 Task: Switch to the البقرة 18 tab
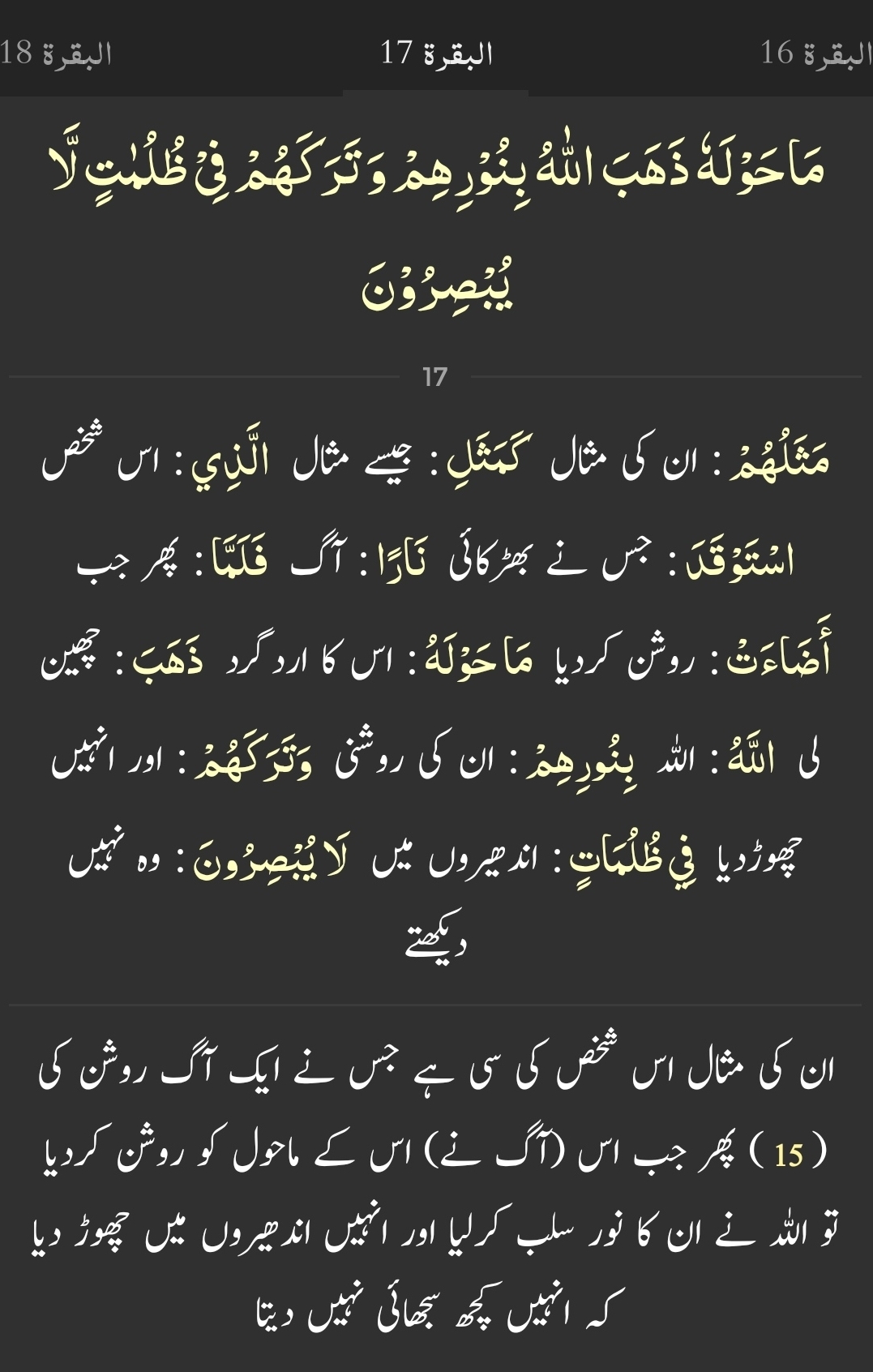[57, 54]
